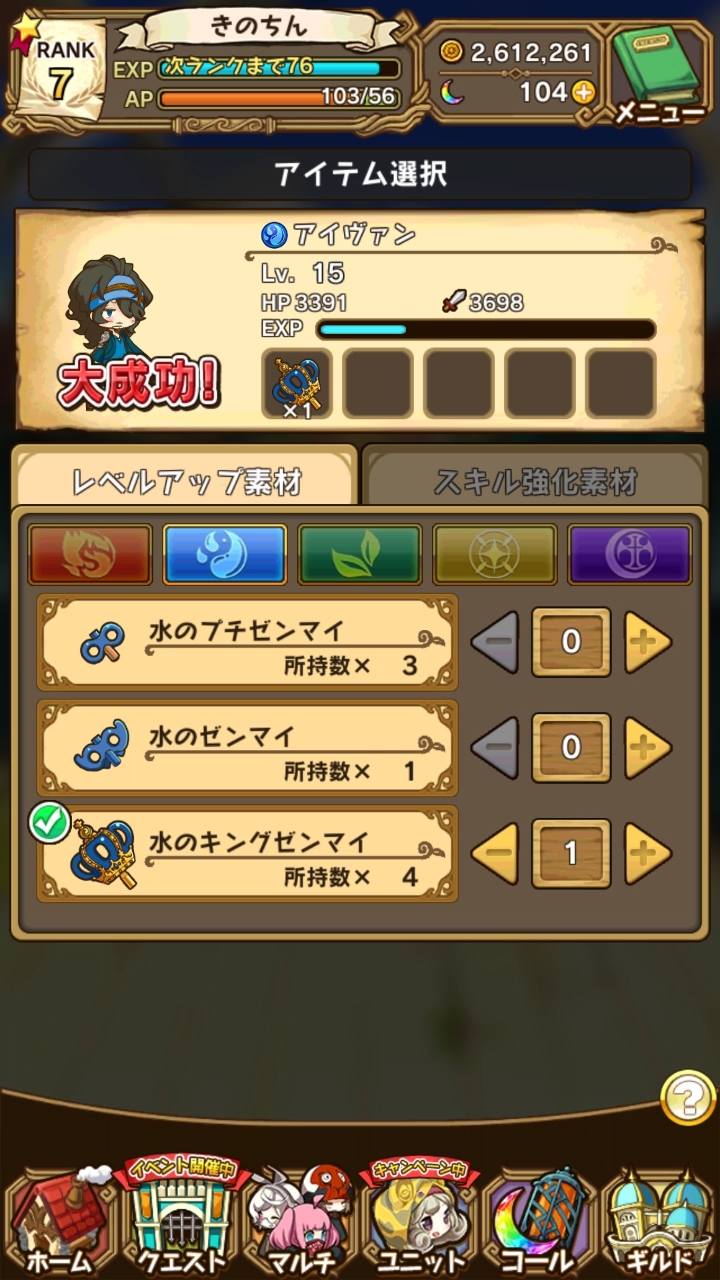The width and height of the screenshot is (720, 1280).
Task: Switch to スキル強化素材 tab
Action: [x=535, y=482]
